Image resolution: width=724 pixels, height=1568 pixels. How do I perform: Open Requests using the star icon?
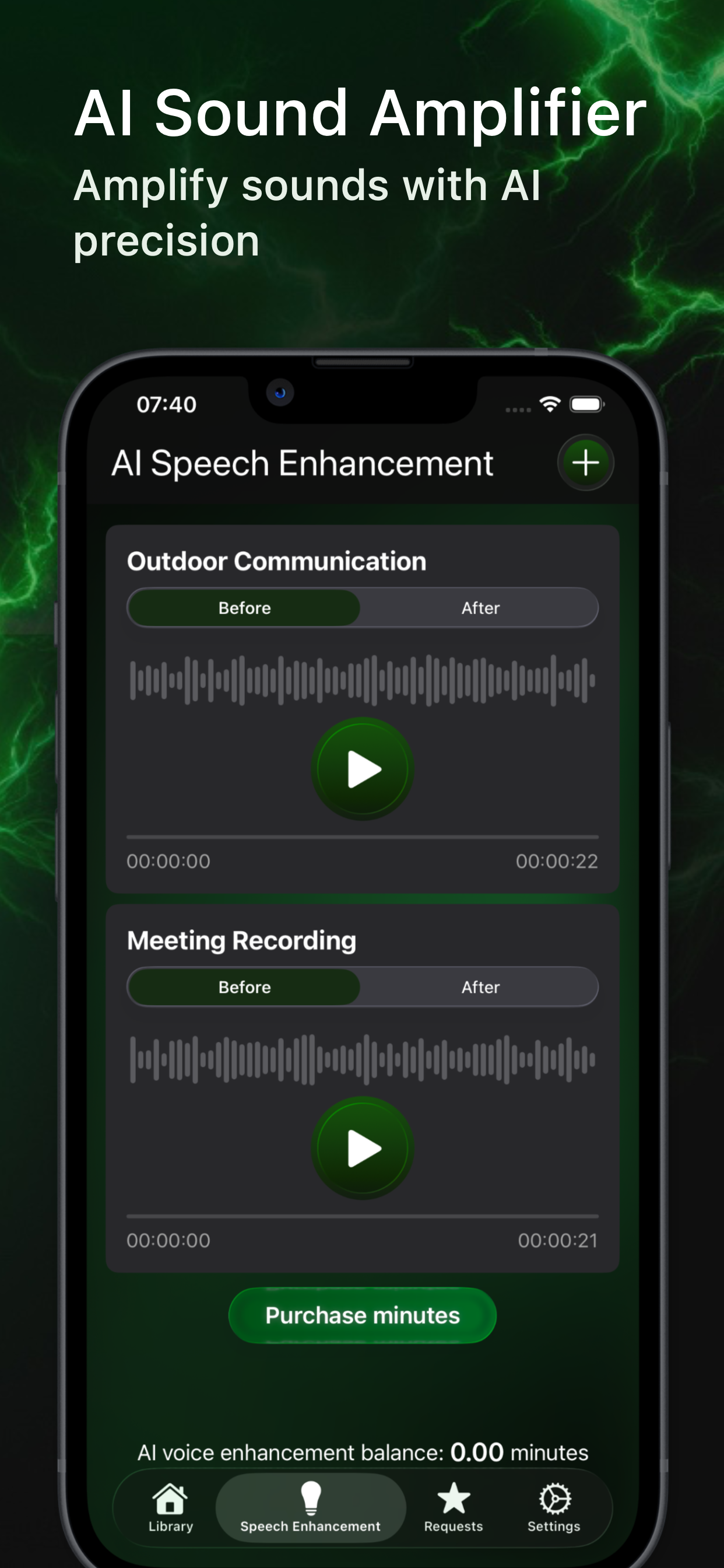(454, 1503)
